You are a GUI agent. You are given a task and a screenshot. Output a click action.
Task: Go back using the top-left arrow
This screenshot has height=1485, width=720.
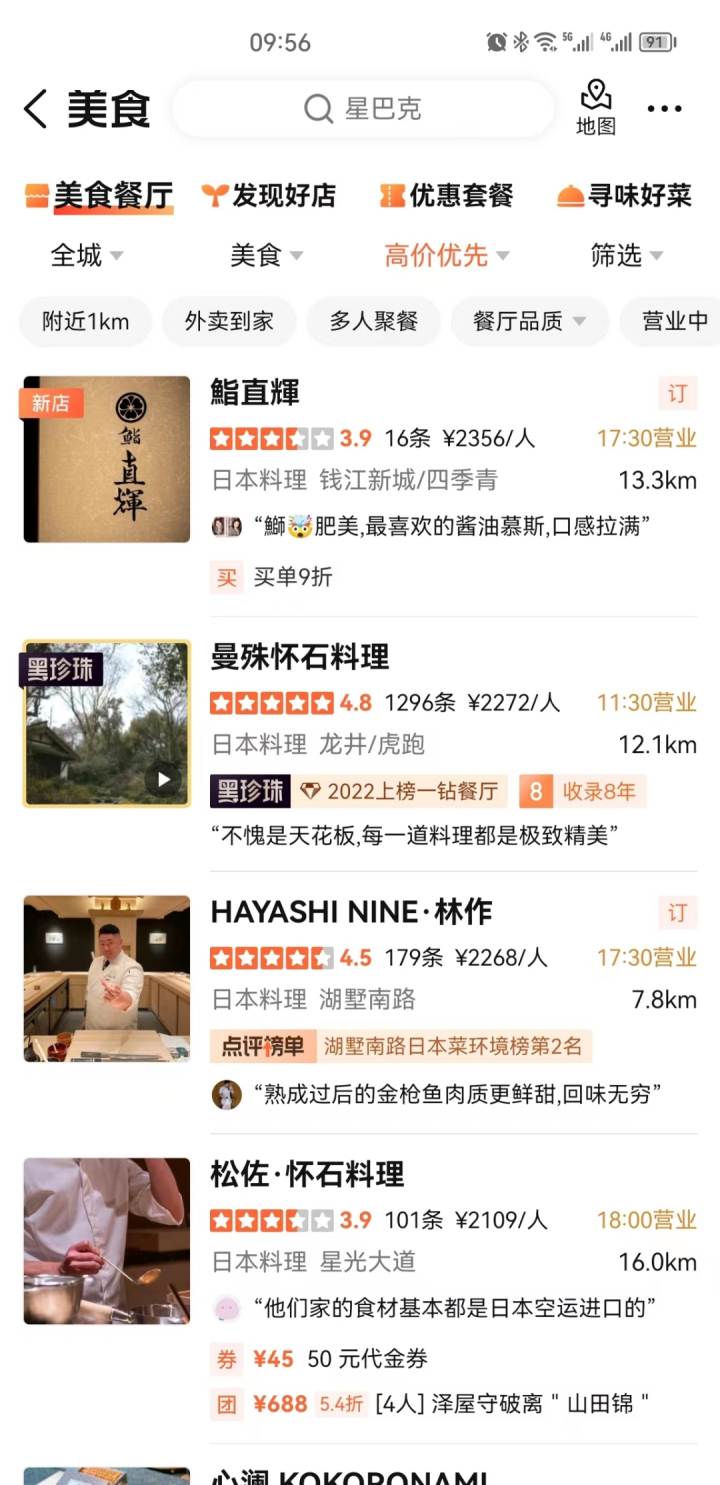pyautogui.click(x=36, y=109)
